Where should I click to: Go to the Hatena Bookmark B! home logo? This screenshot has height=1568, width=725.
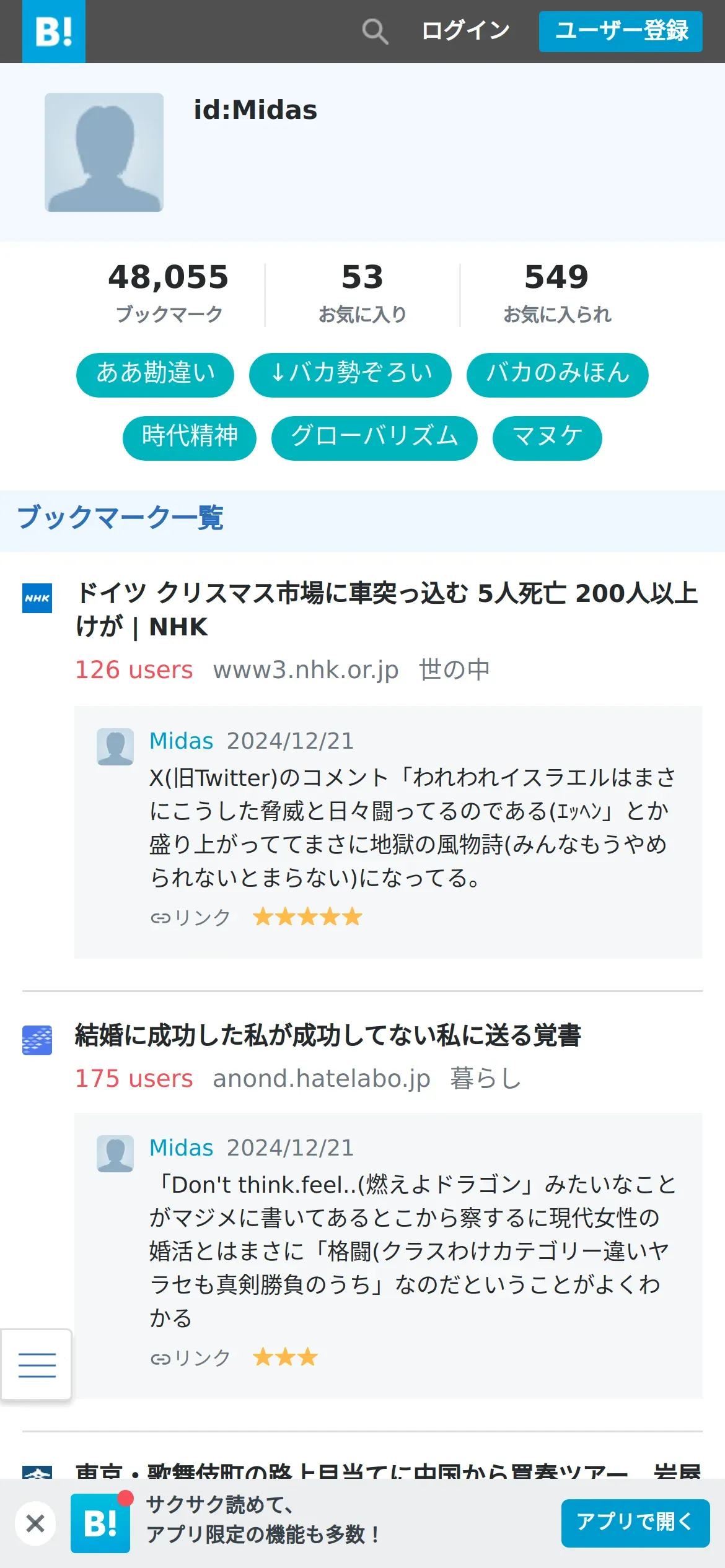(54, 32)
